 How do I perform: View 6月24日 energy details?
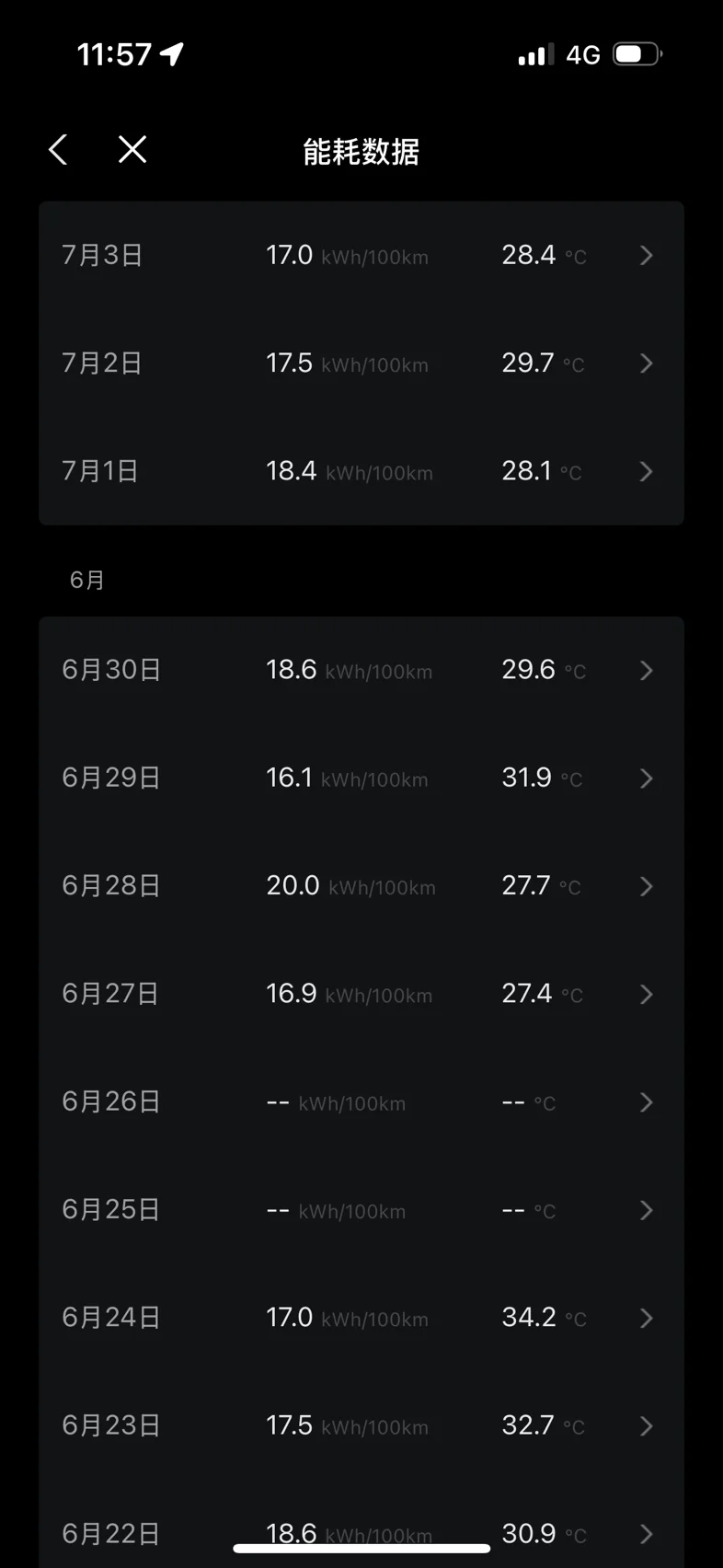[361, 1318]
